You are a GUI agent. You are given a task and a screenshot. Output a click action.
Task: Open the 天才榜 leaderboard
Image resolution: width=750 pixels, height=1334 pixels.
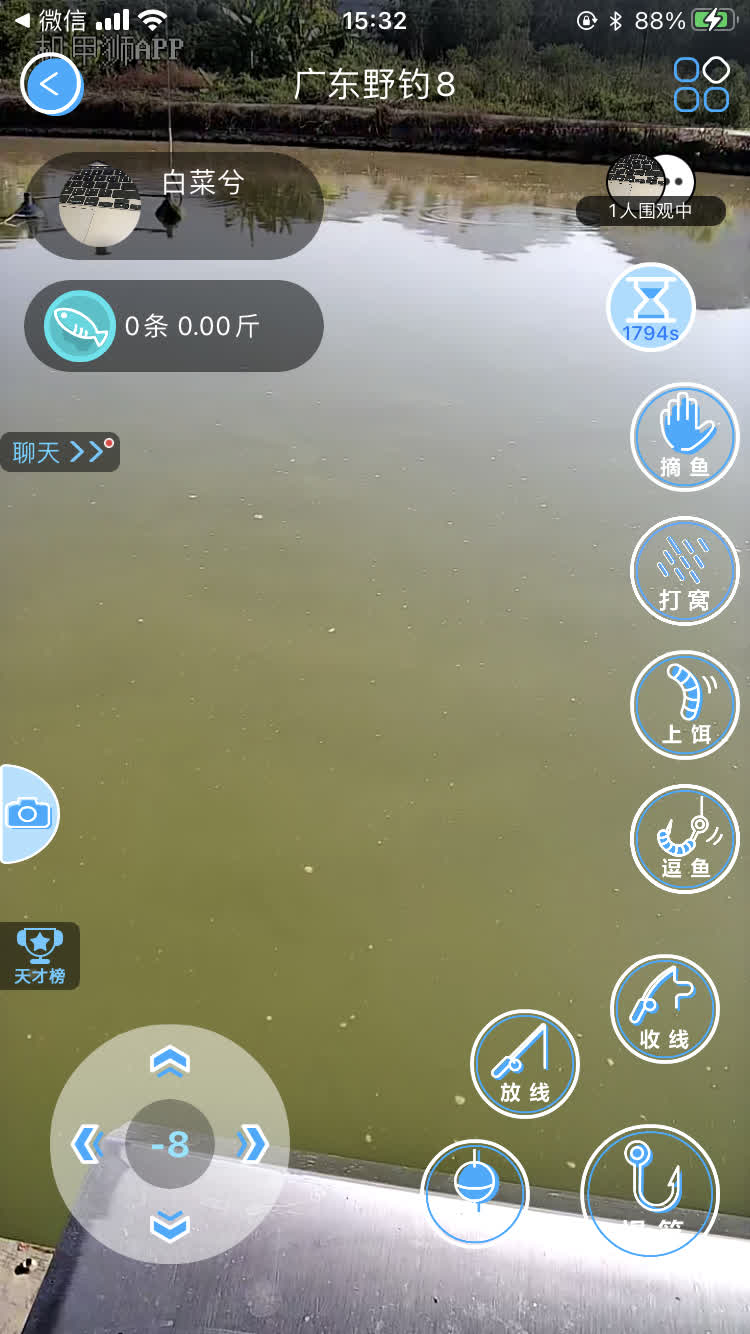[40, 956]
